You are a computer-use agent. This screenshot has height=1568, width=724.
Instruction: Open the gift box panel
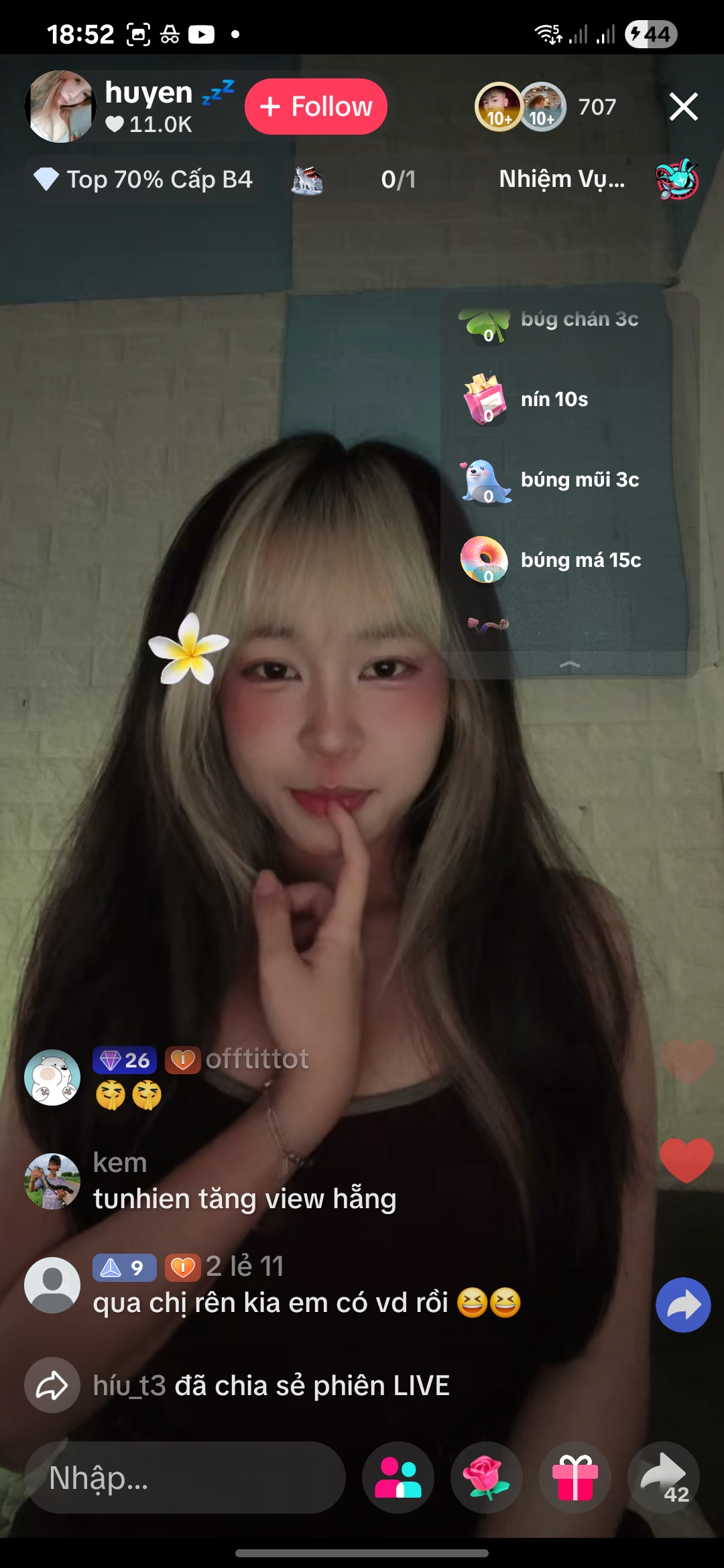click(575, 1478)
